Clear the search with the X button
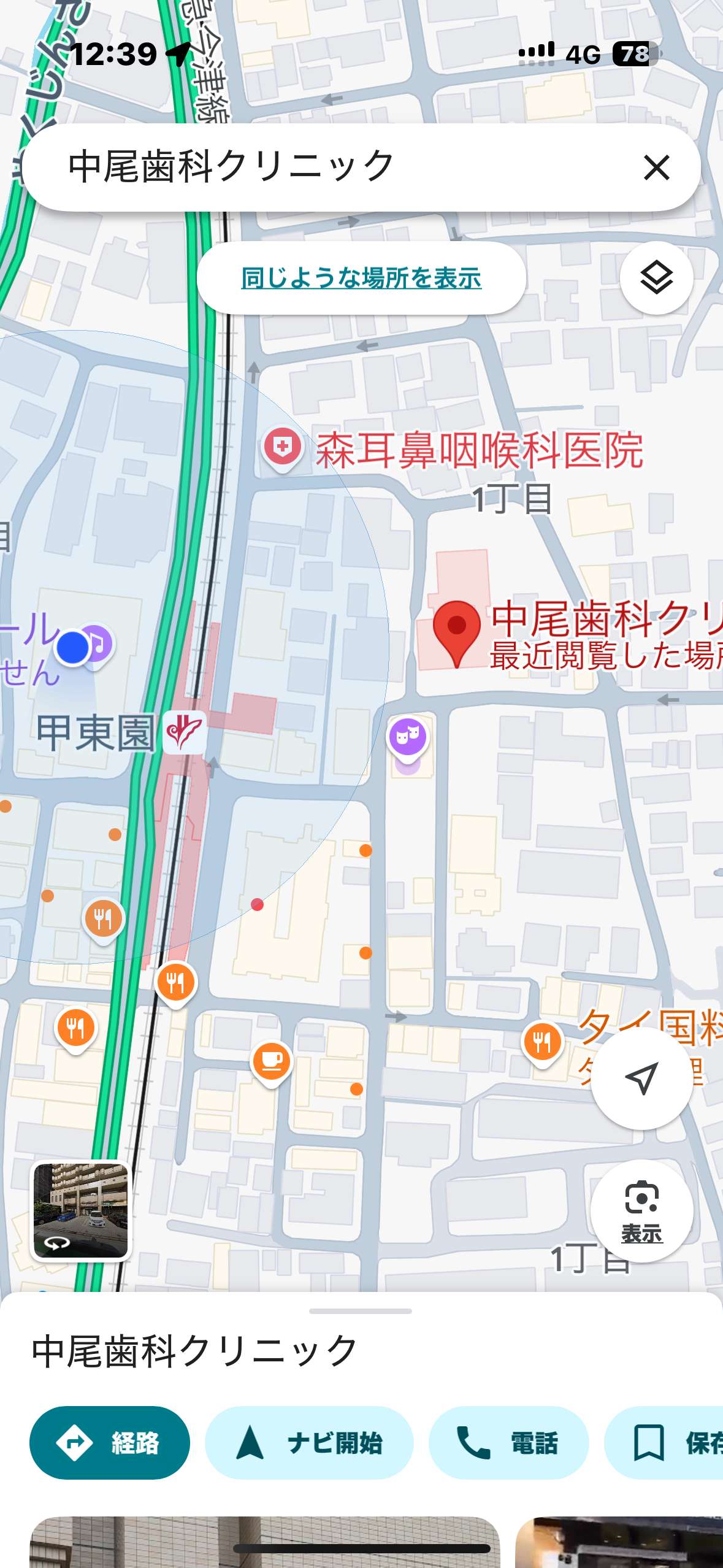 point(656,167)
